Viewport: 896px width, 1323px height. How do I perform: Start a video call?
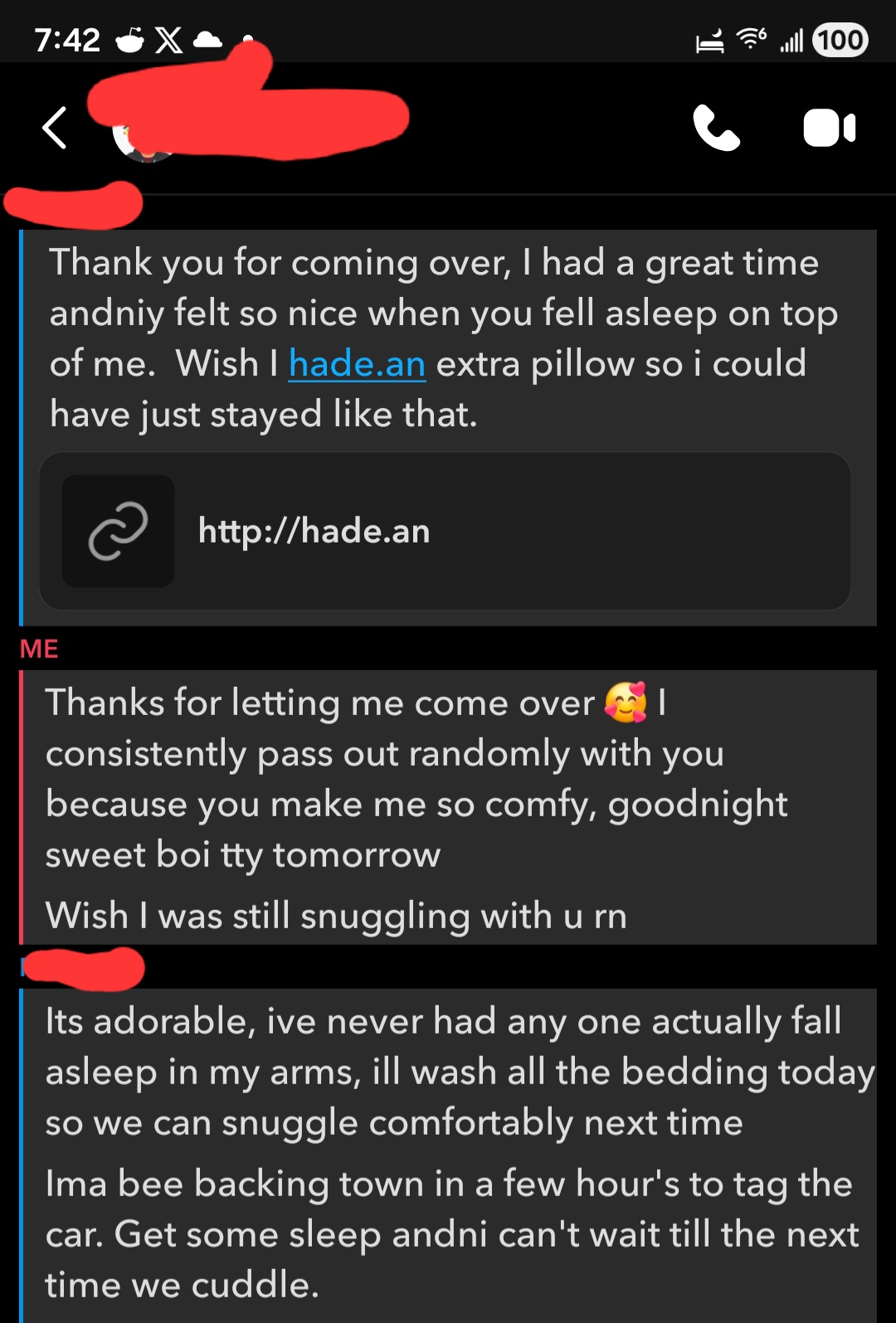[x=829, y=129]
